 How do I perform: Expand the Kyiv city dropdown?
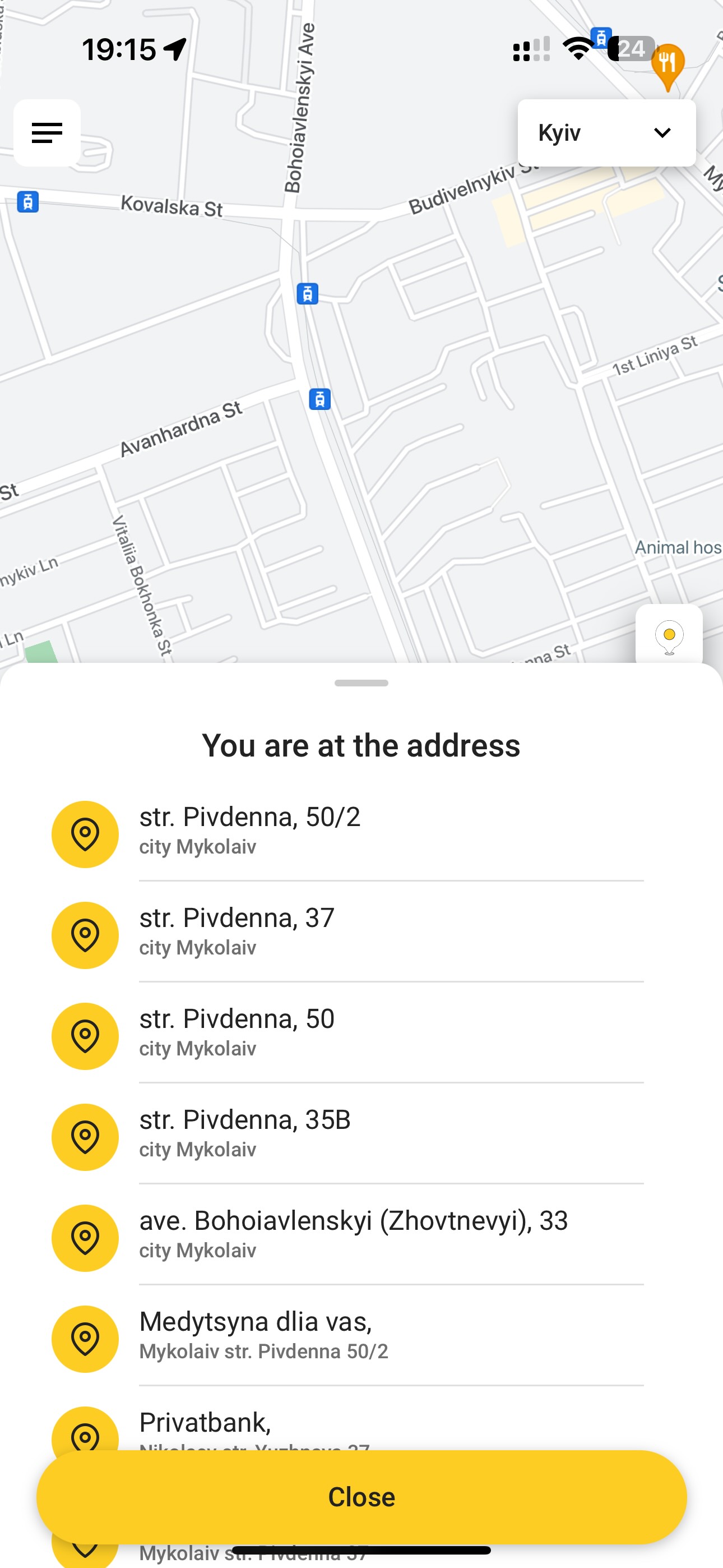(606, 133)
